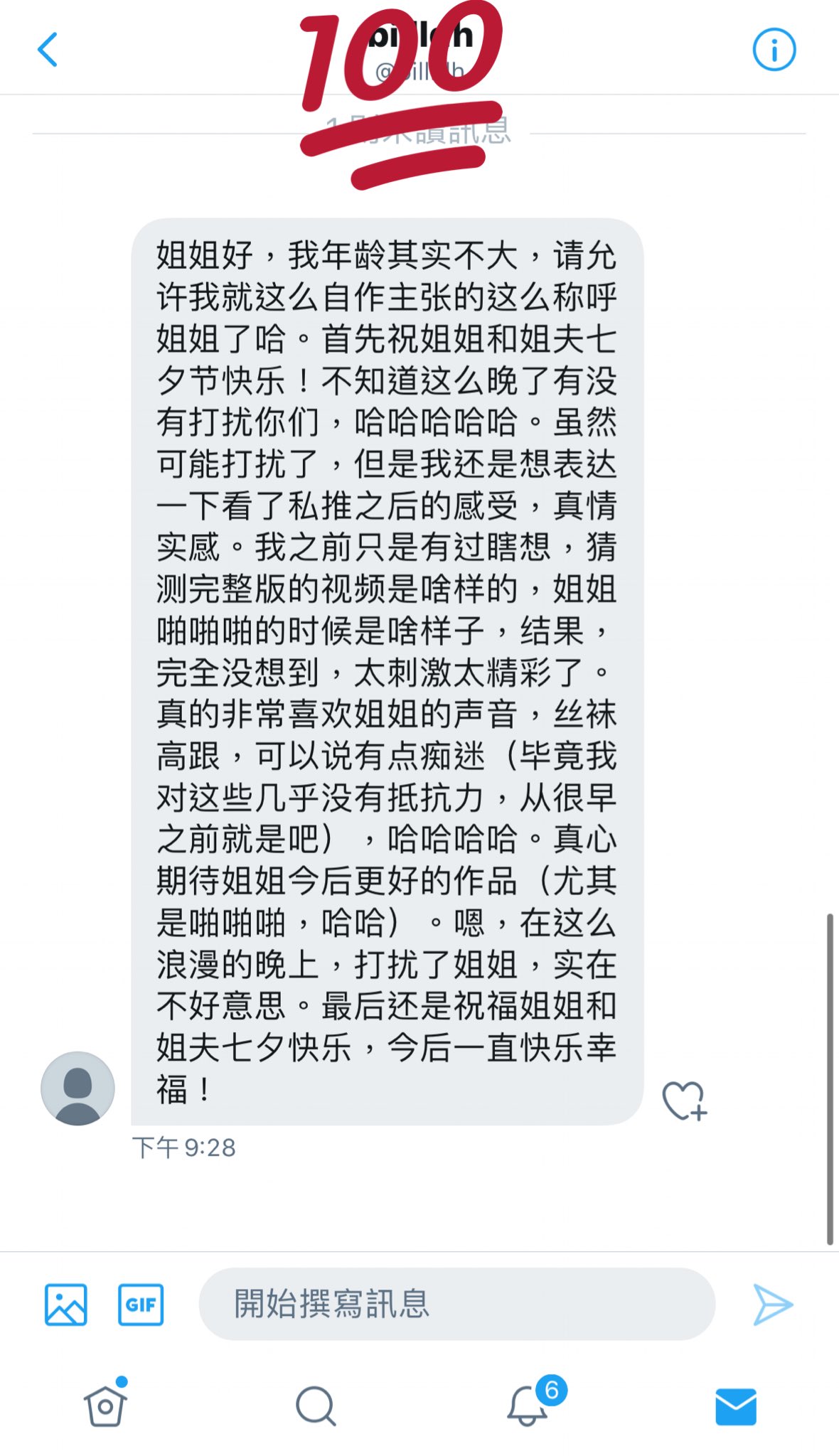The width and height of the screenshot is (839, 1456).
Task: Focus the 開始撰寫訊息 text field
Action: pos(455,1304)
